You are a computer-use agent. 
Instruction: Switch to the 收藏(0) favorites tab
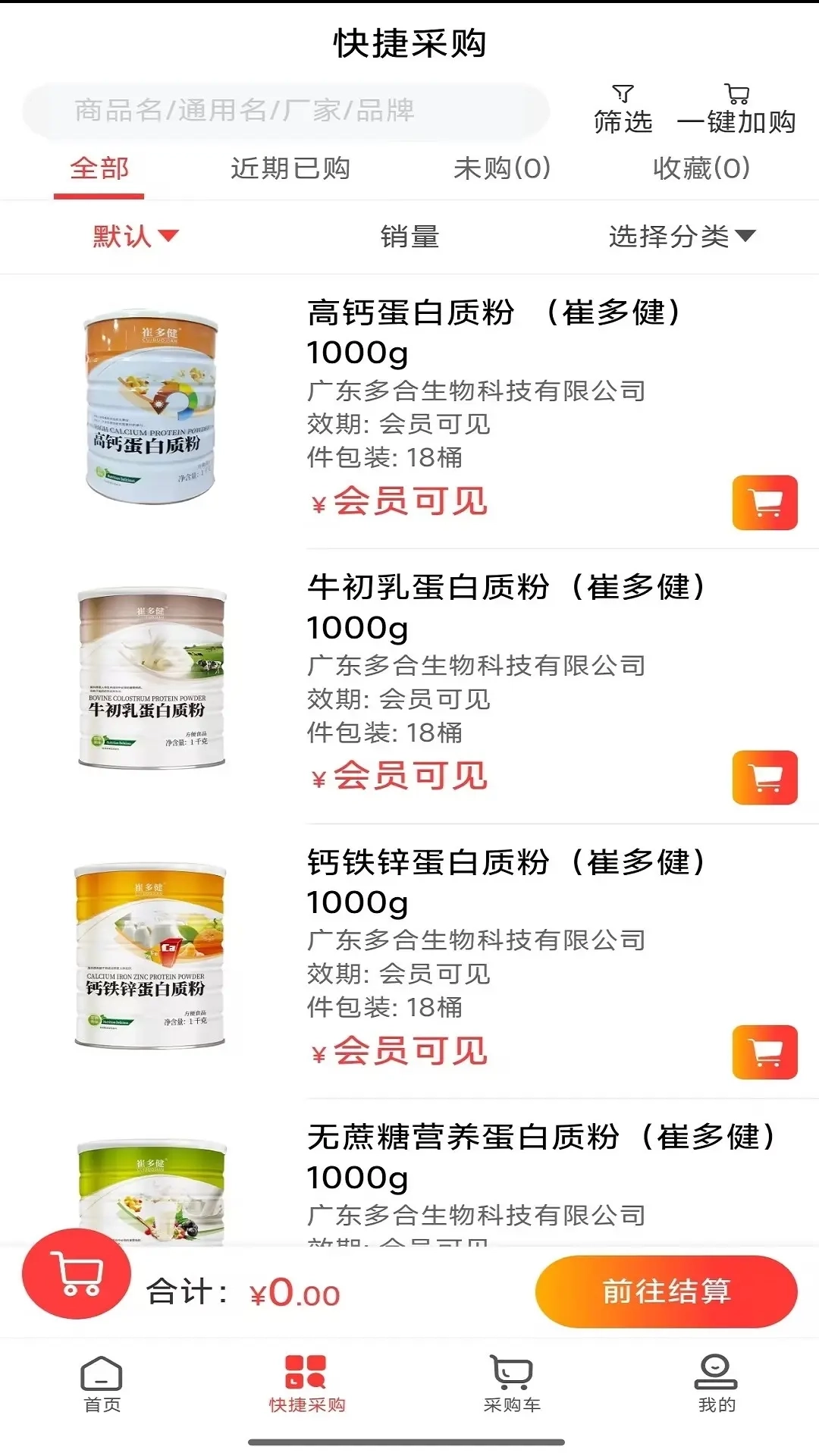pos(700,168)
